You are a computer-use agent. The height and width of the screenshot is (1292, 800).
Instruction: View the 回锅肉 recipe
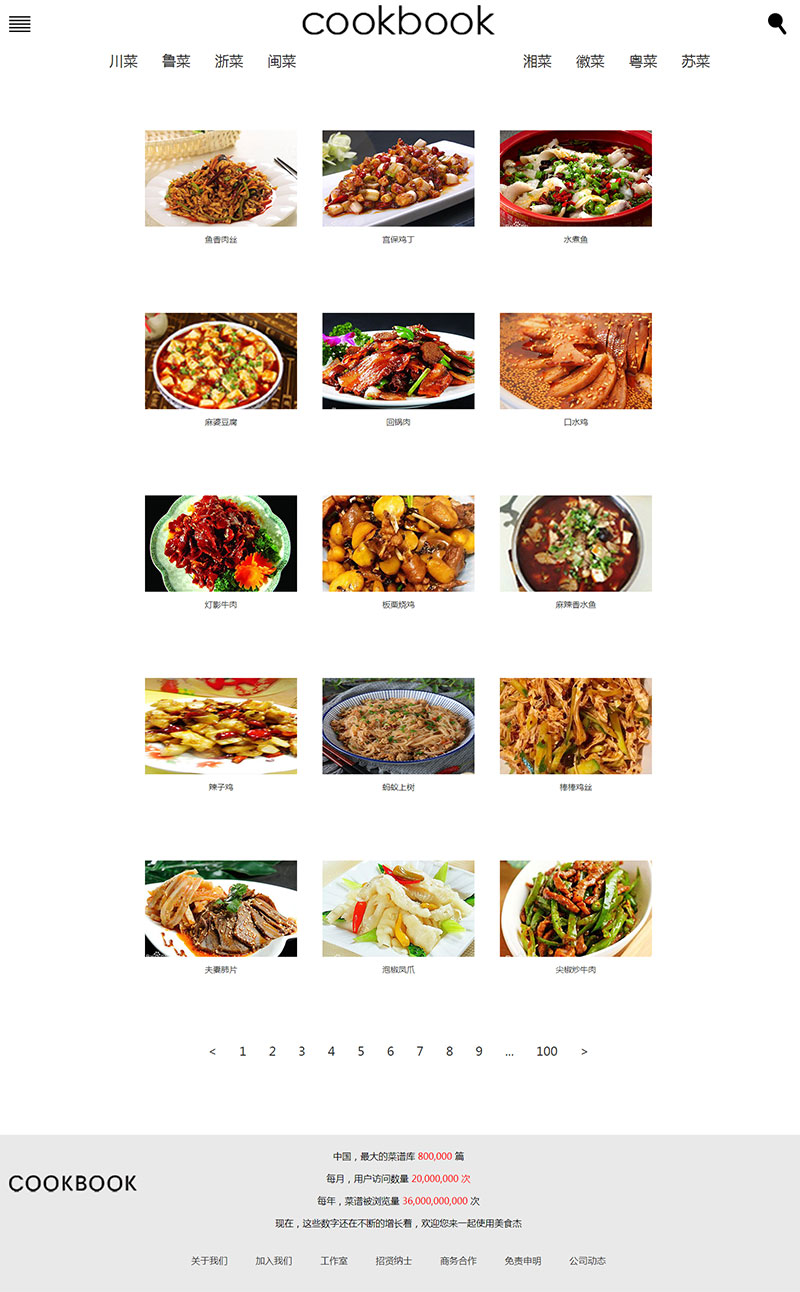398,361
